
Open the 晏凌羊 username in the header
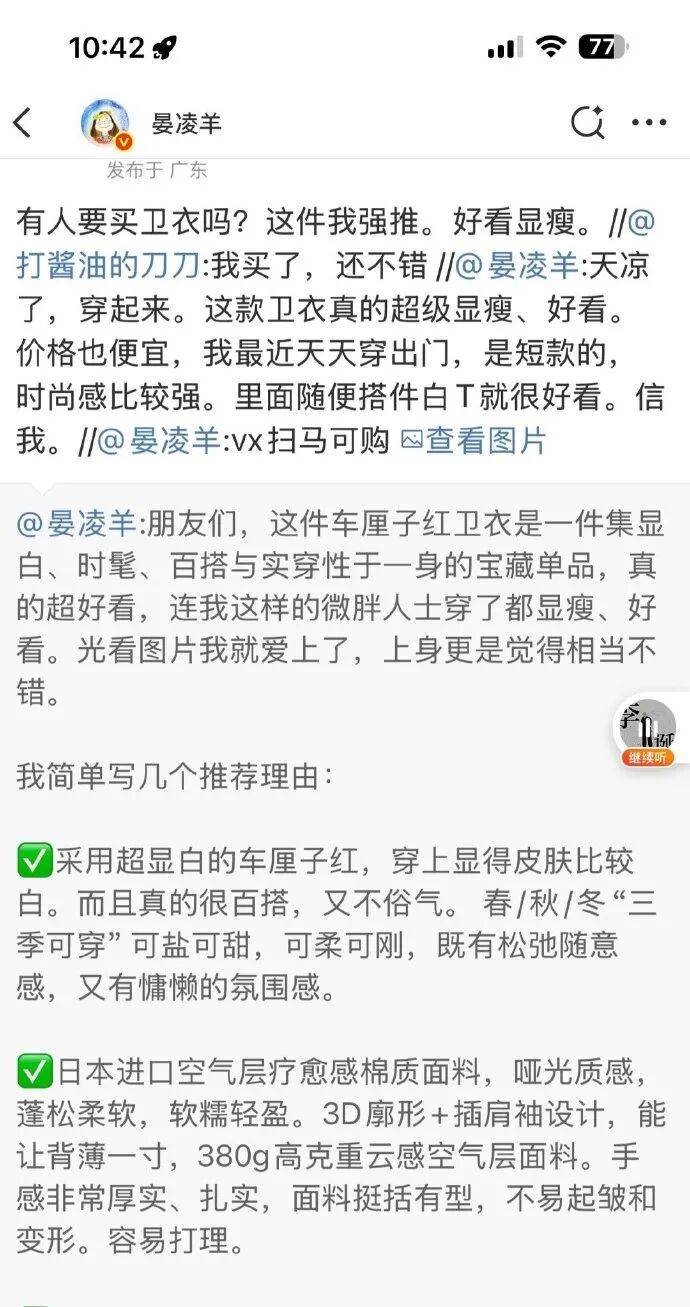(186, 124)
